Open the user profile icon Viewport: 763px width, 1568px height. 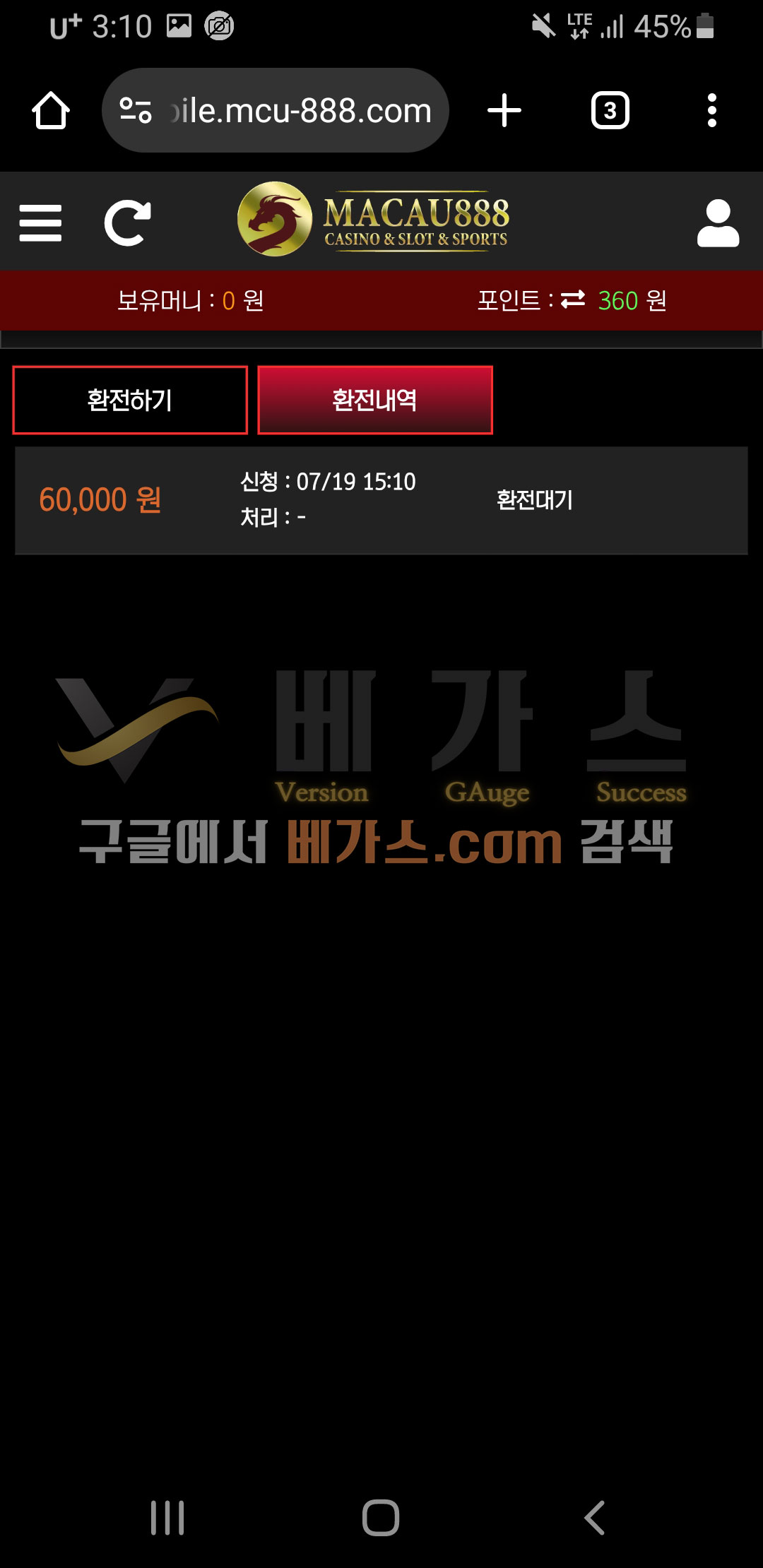[718, 223]
